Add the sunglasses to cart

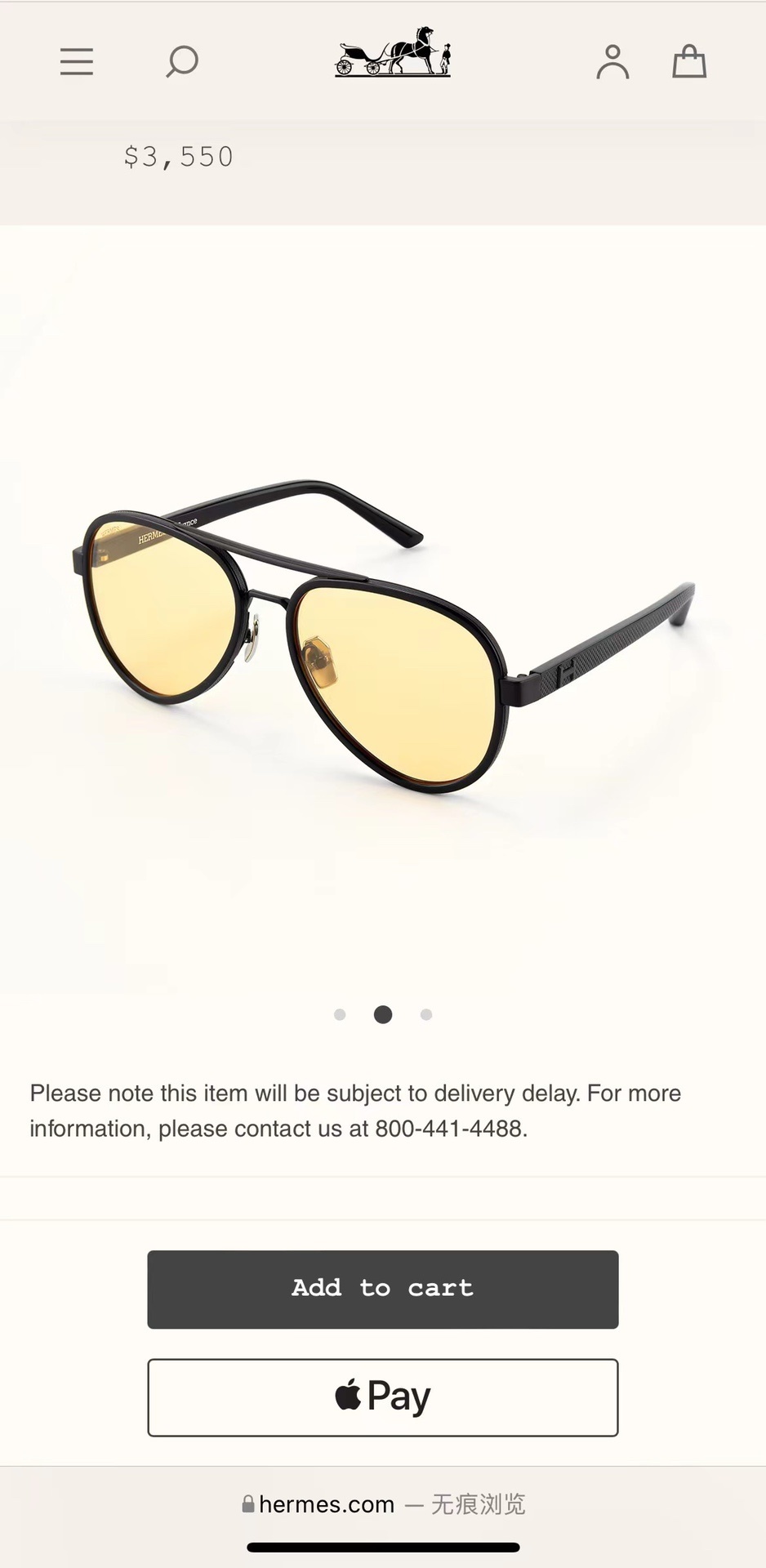[x=383, y=1289]
